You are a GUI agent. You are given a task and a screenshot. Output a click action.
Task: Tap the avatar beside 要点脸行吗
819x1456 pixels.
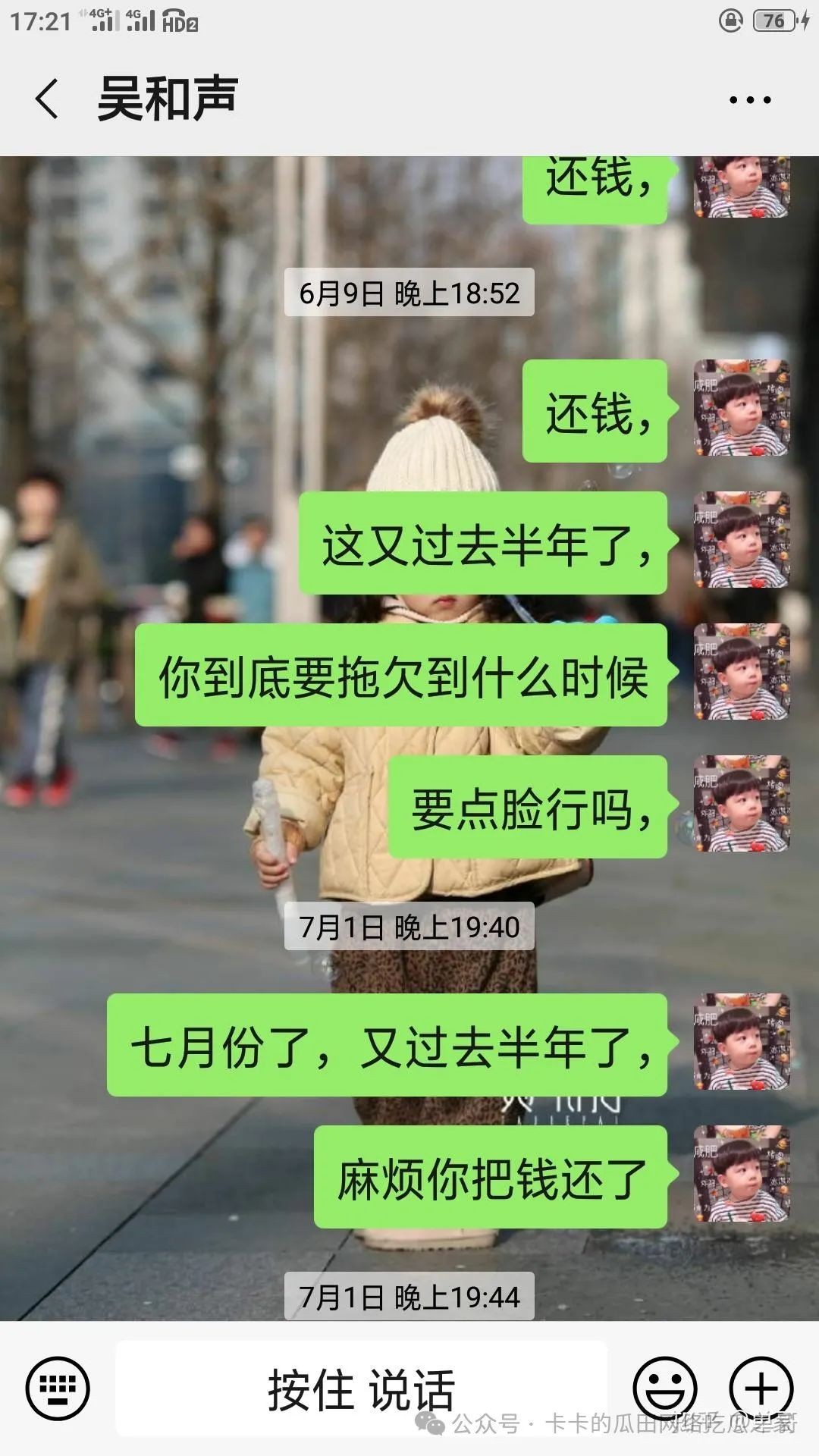coord(742,804)
